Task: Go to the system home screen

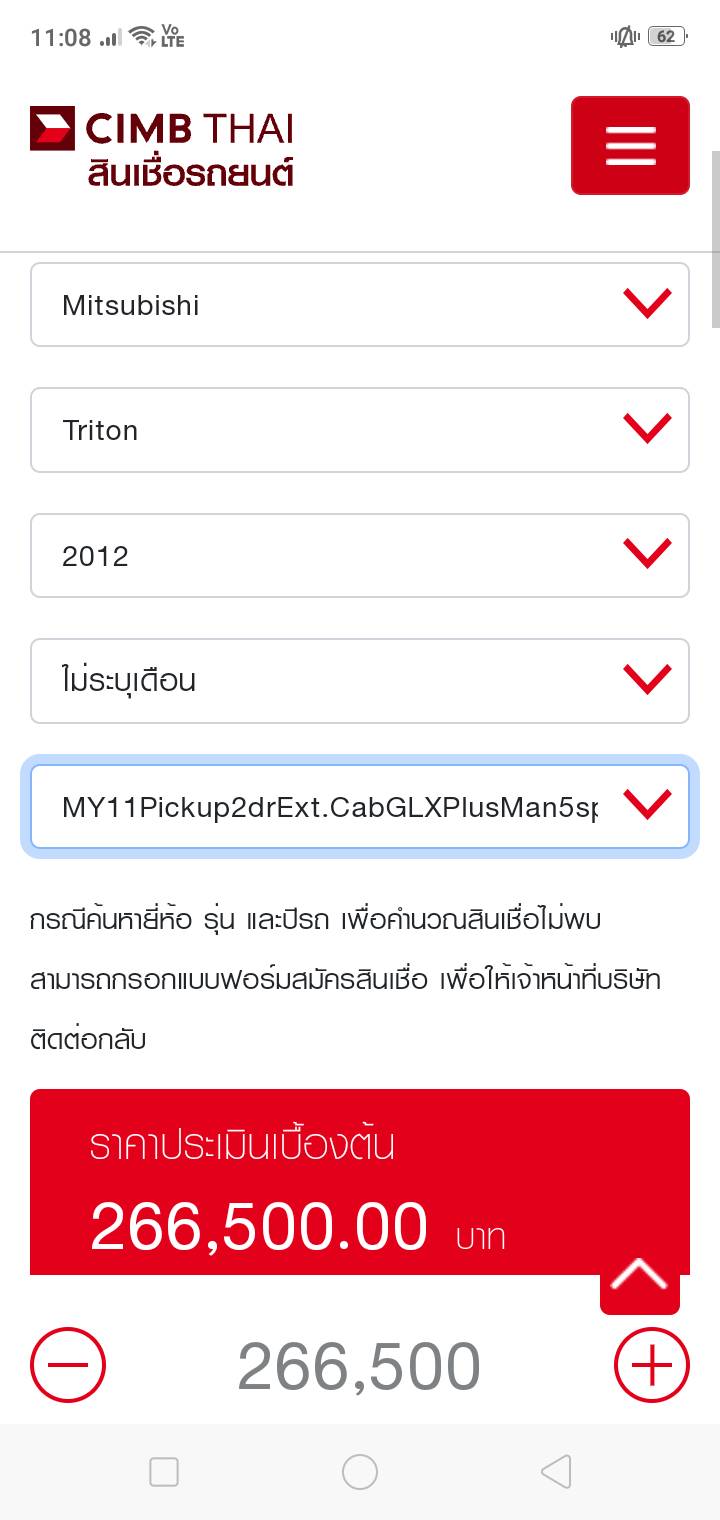Action: point(360,1472)
